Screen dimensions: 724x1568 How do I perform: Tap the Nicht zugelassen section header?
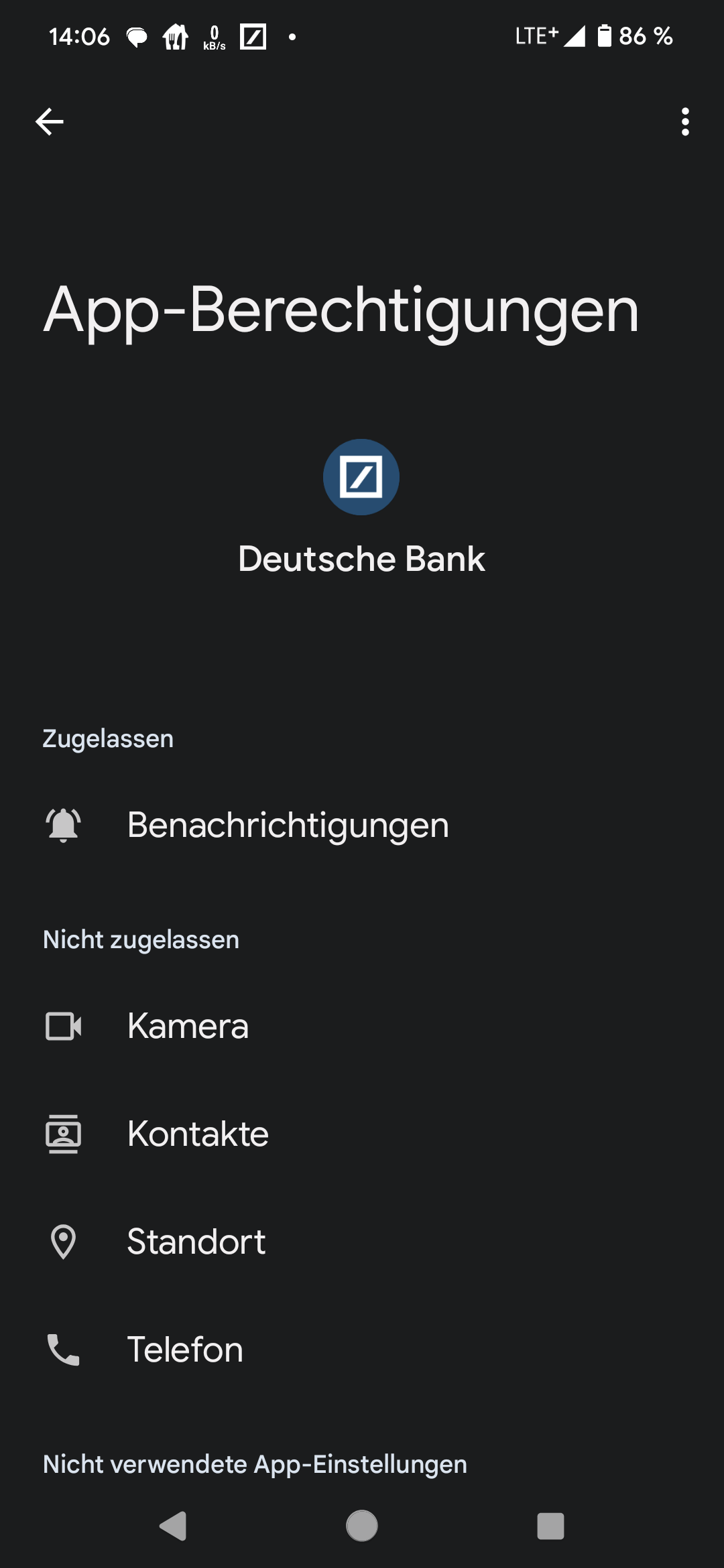[140, 939]
